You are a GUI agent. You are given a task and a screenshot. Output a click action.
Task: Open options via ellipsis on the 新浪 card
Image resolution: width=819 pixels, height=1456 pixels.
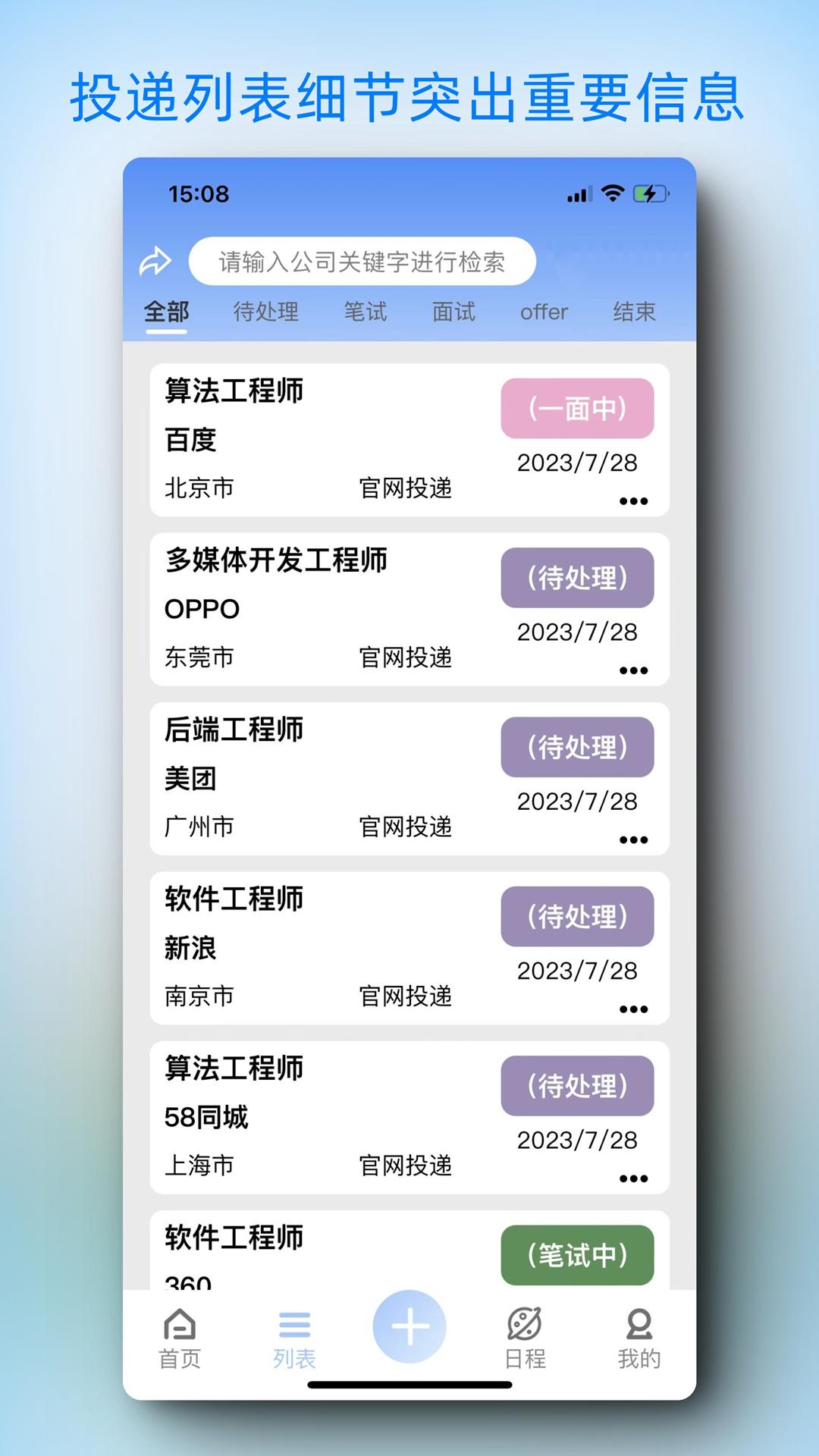tap(634, 1009)
